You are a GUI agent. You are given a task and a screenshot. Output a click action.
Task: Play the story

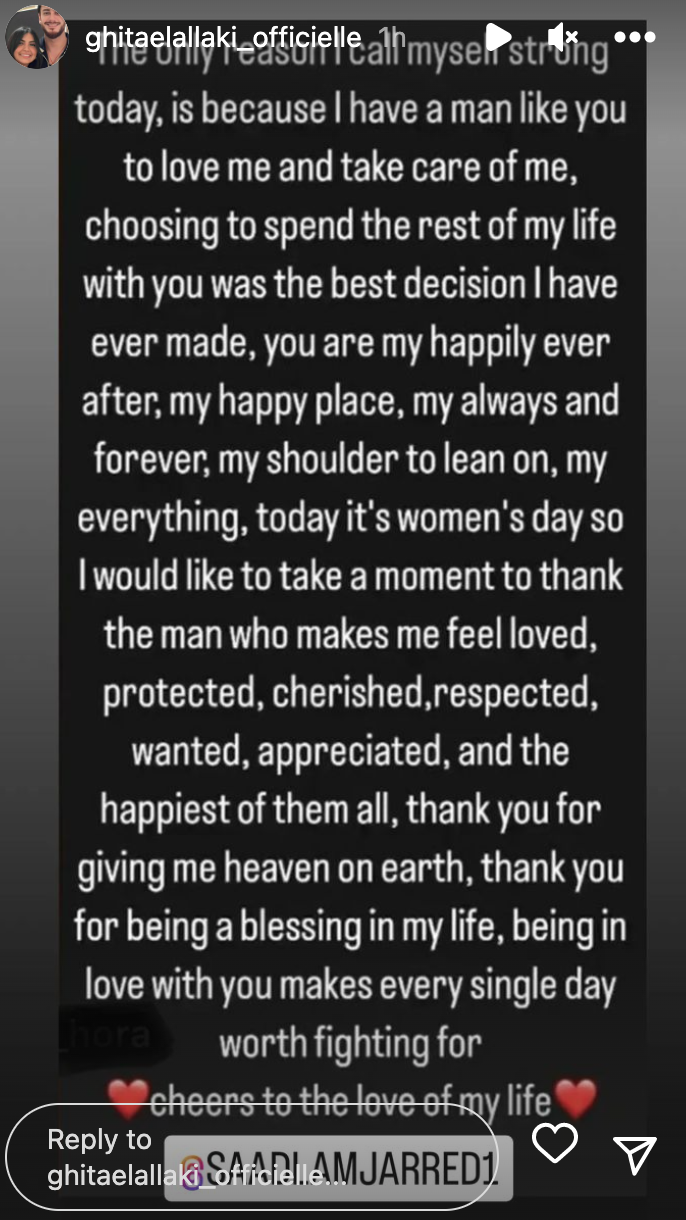click(x=497, y=38)
